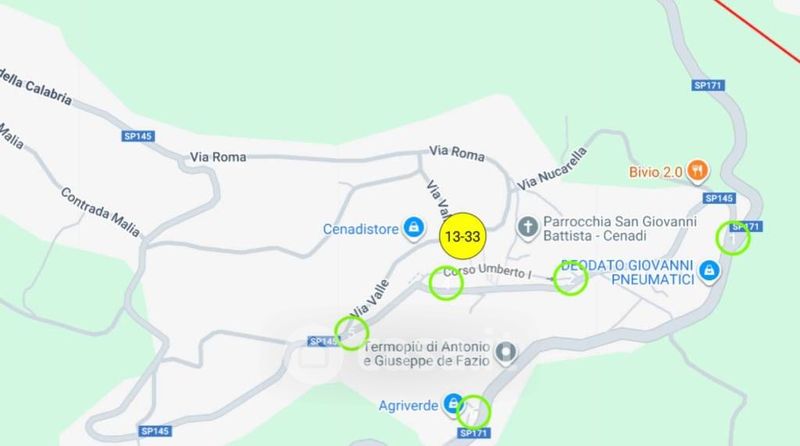This screenshot has width=800, height=446.
Task: Open the Agriverde shop pin
Action: coord(453,404)
